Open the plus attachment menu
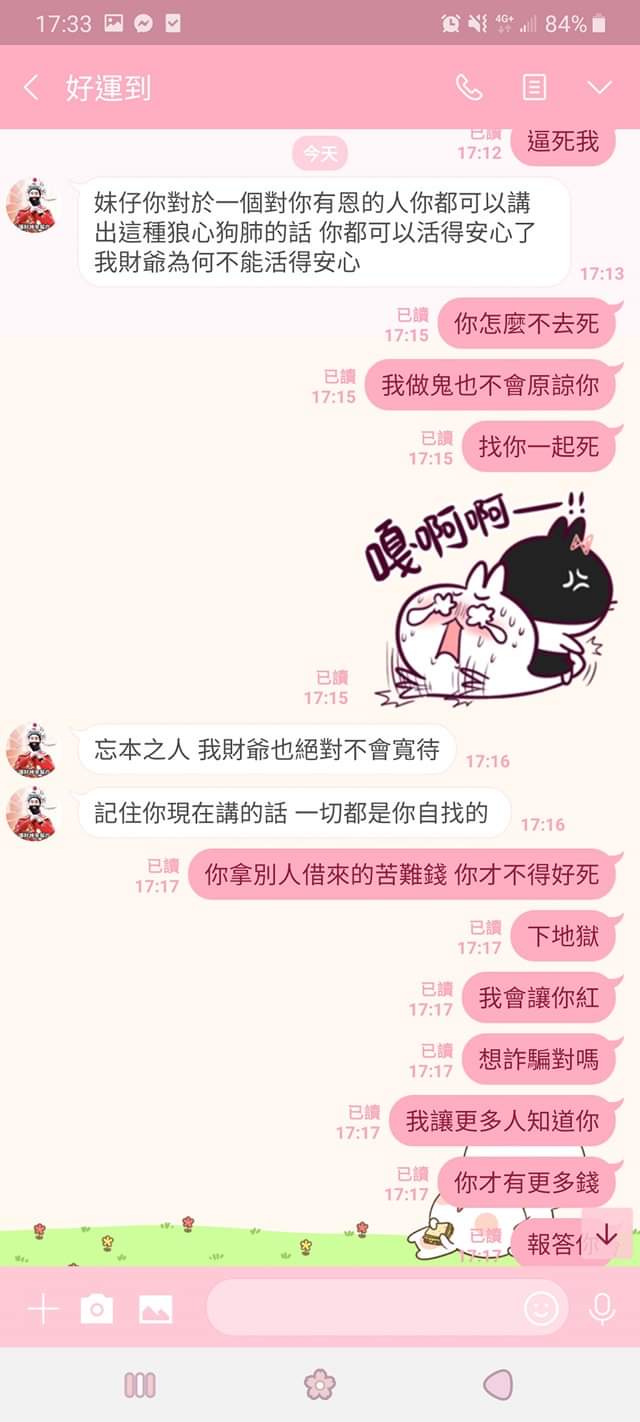This screenshot has width=640, height=1422. point(41,1308)
